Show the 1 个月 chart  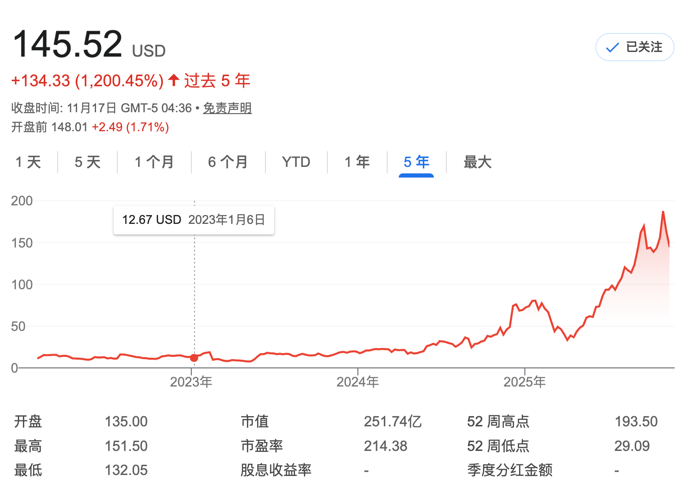(x=153, y=162)
